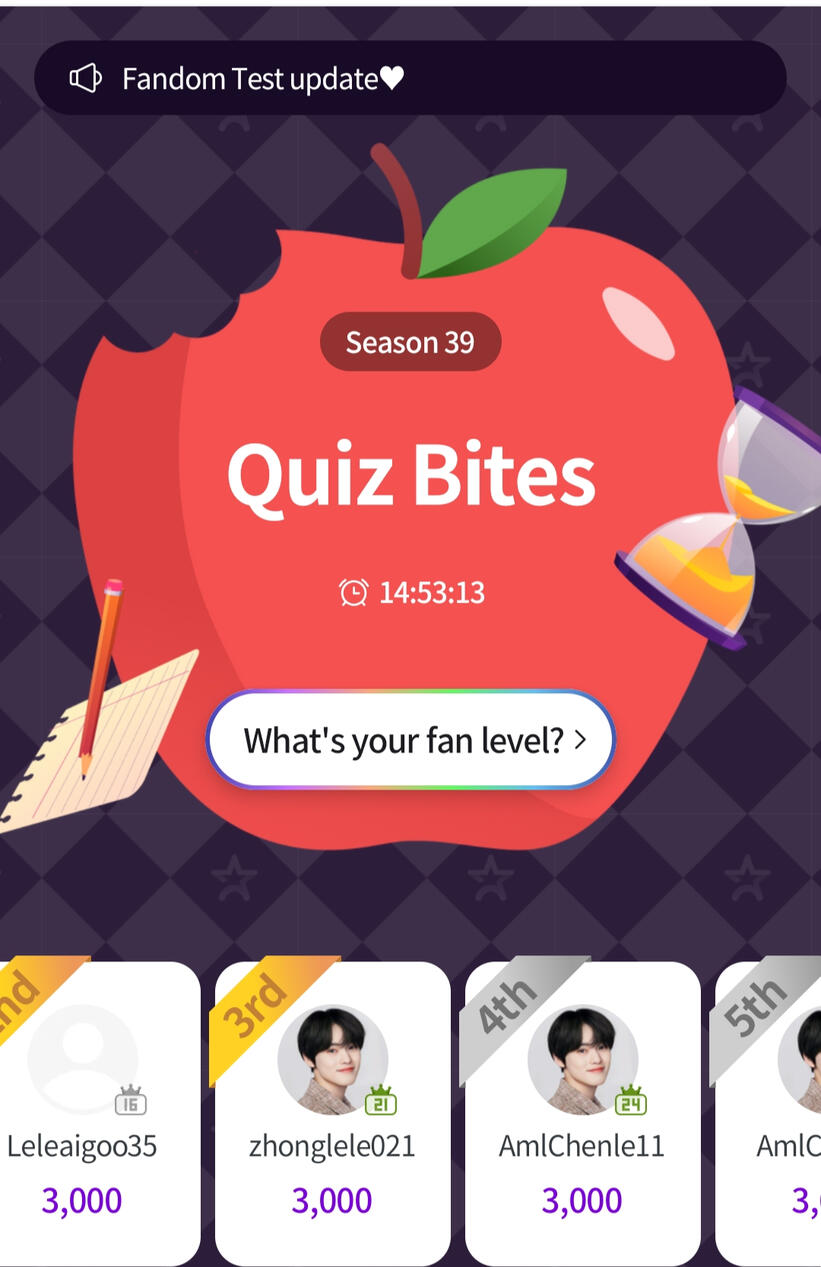Screen dimensions: 821x1267
Task: View zhonglele021's 3rd place card
Action: pyautogui.click(x=332, y=1110)
